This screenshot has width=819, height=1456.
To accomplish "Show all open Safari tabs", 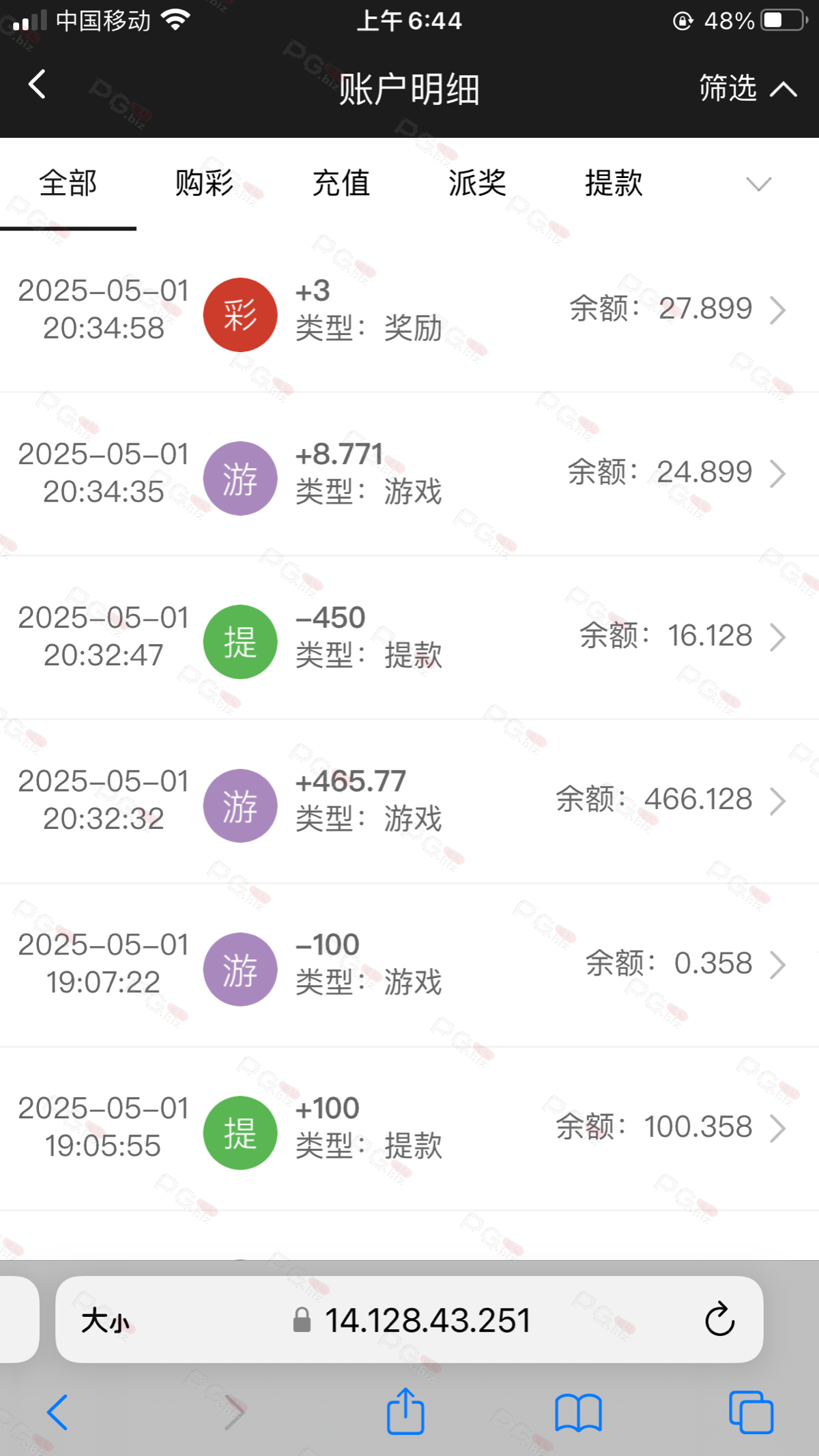I will point(751,1412).
